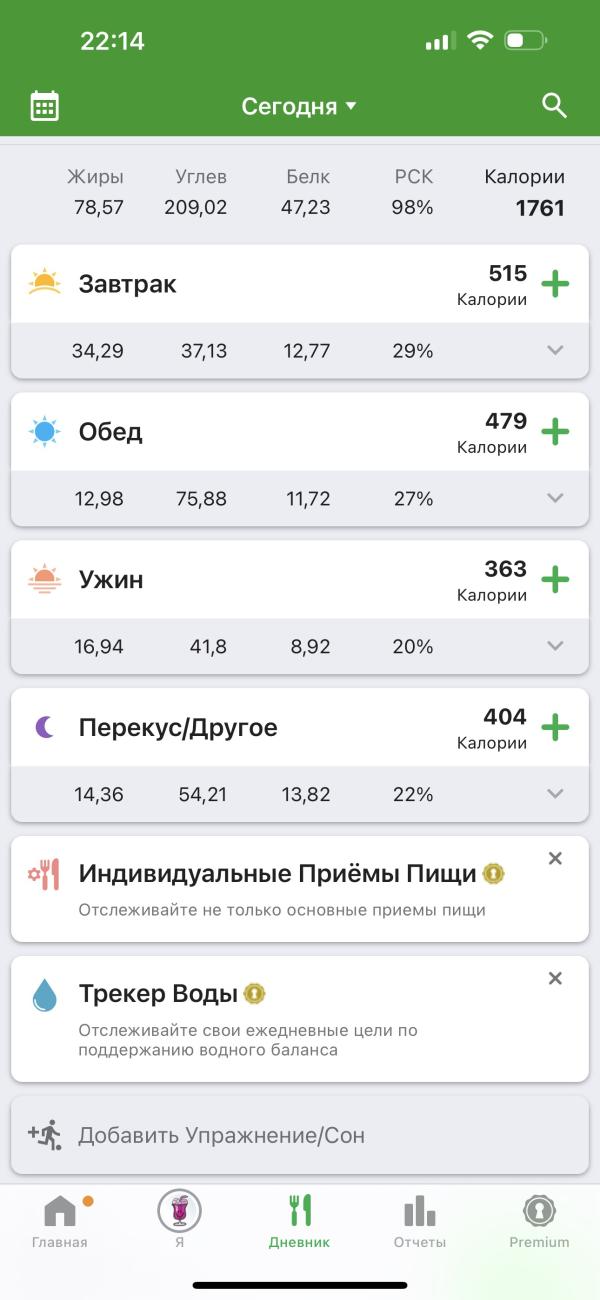This screenshot has width=600, height=1300.
Task: Dismiss the Индивидуальные Приёмы Пищи card
Action: (556, 858)
